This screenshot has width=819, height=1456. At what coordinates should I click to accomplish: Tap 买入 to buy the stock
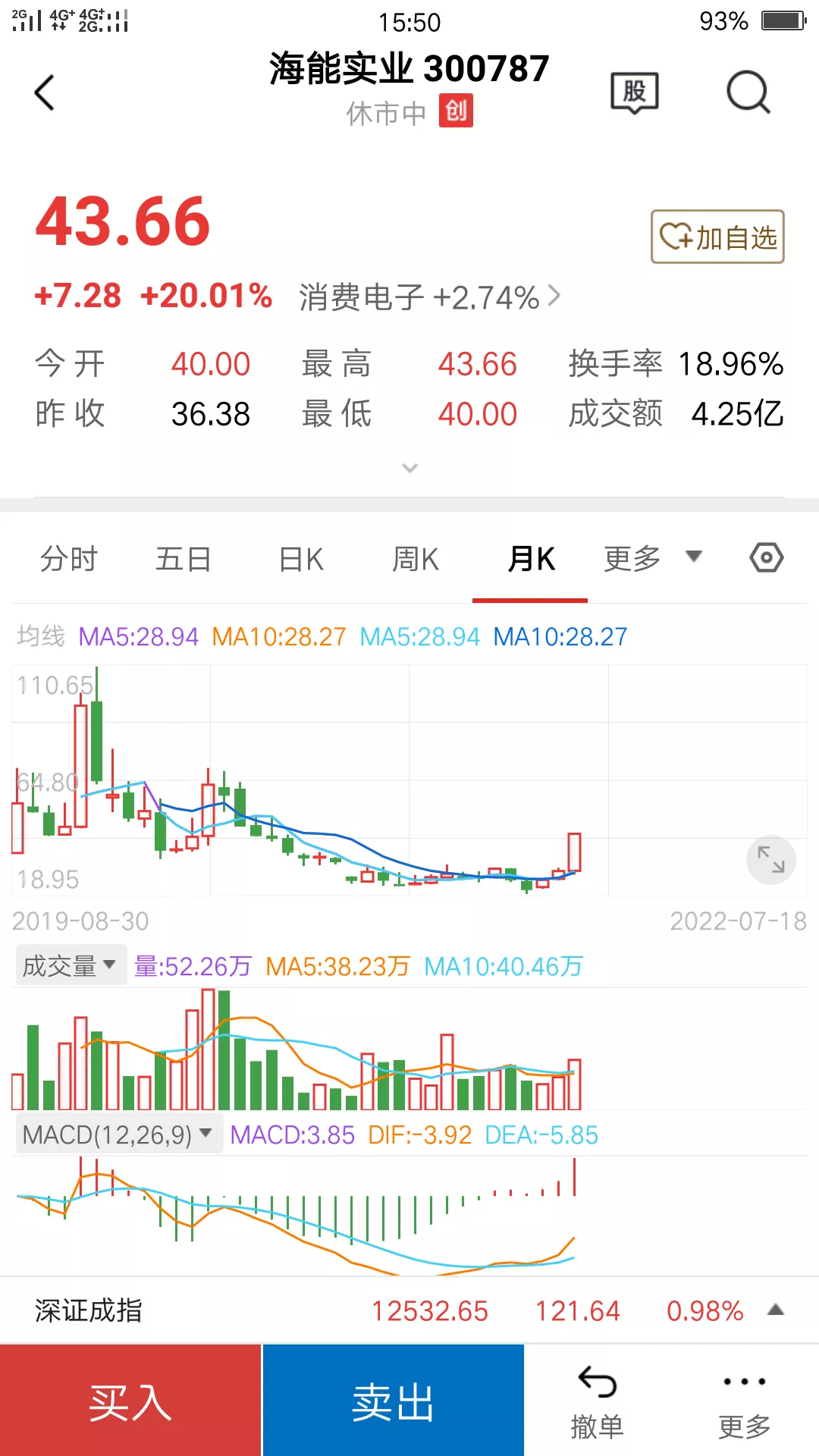(x=130, y=1400)
